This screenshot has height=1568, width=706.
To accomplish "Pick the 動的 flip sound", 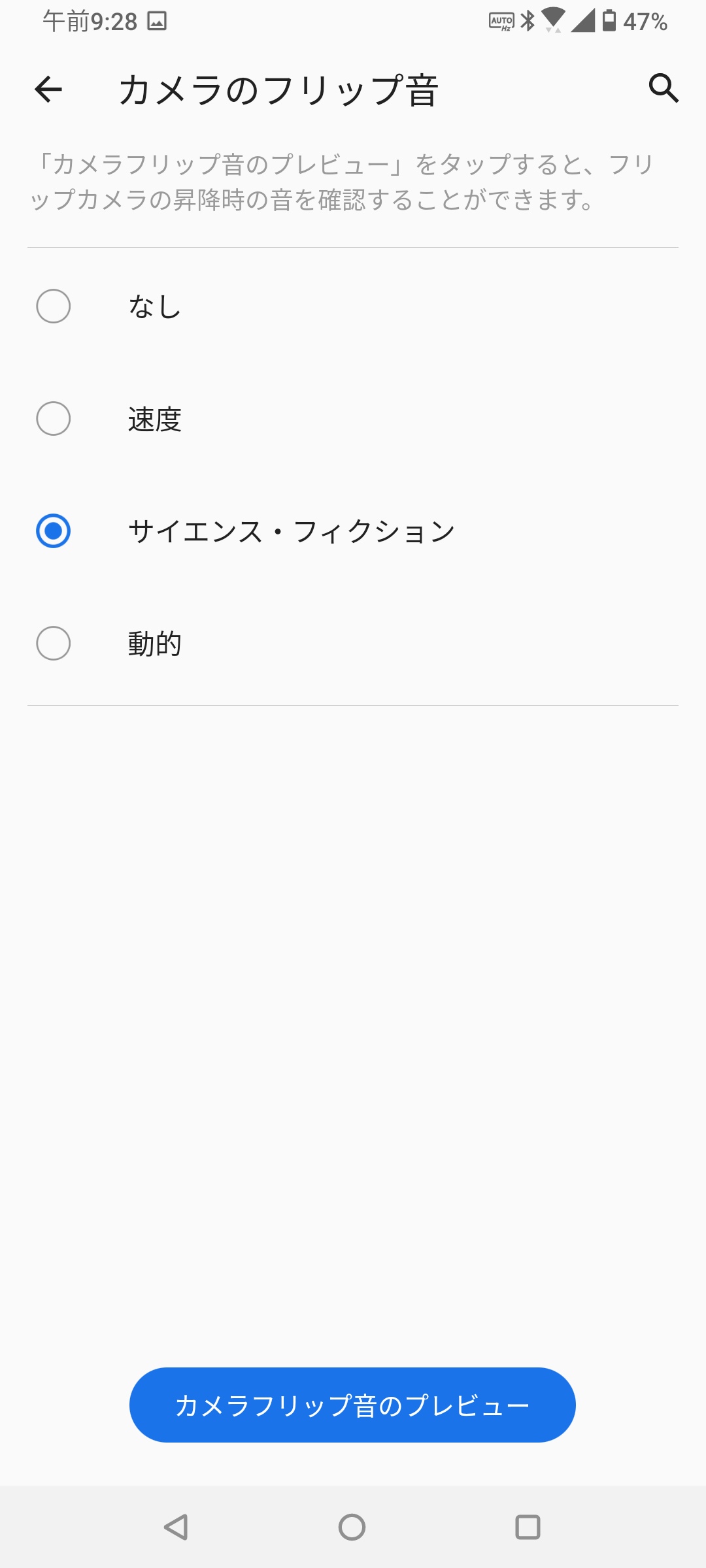I will click(x=54, y=644).
